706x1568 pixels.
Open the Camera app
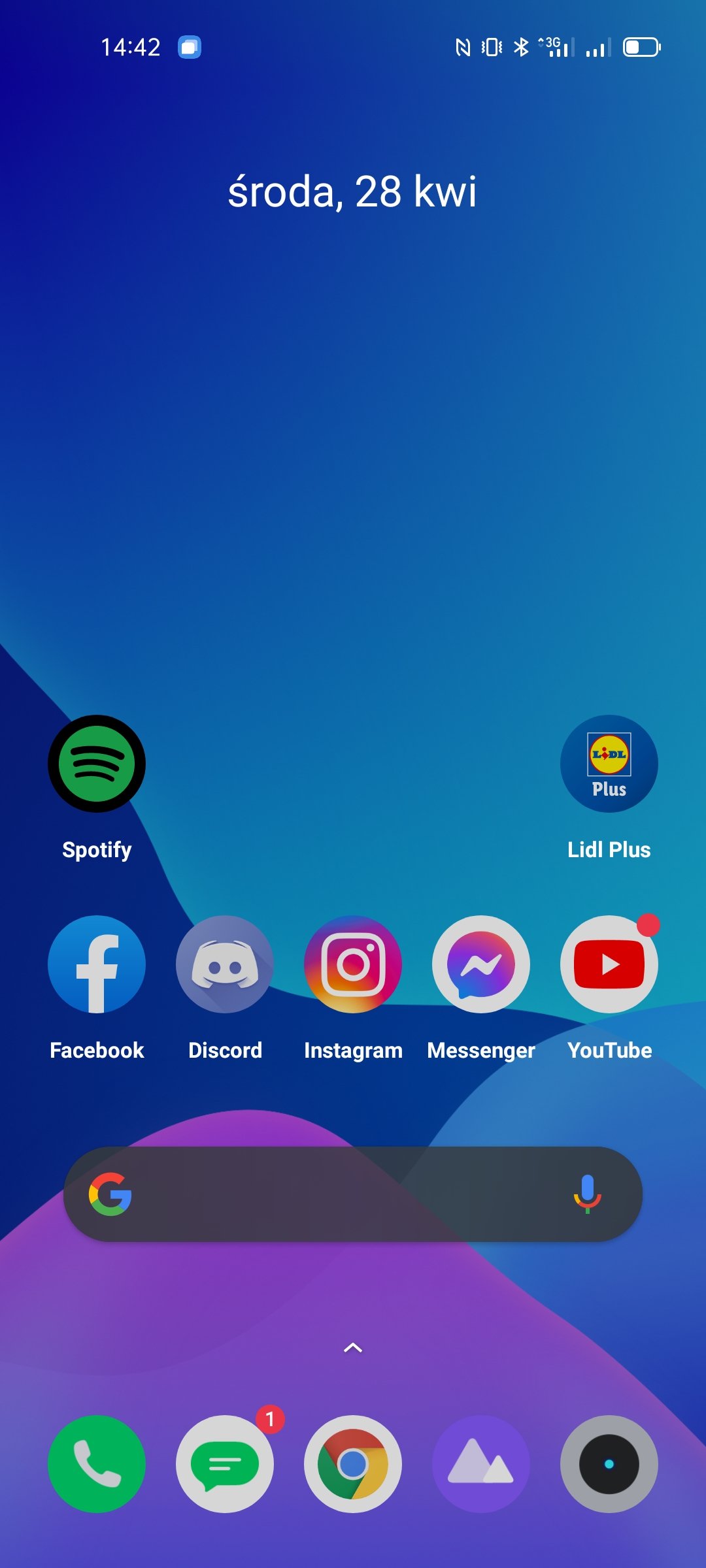click(x=609, y=1464)
